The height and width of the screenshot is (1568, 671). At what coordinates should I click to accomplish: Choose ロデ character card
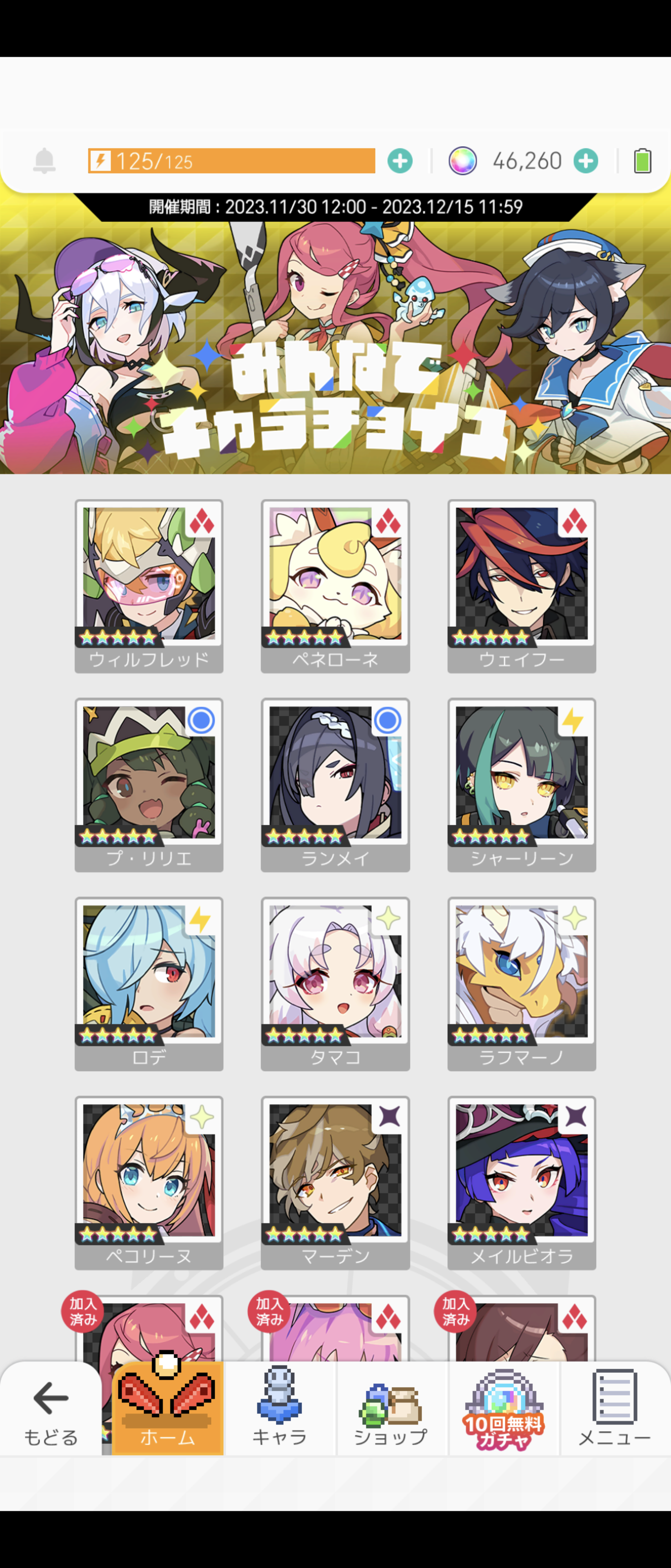point(149,982)
